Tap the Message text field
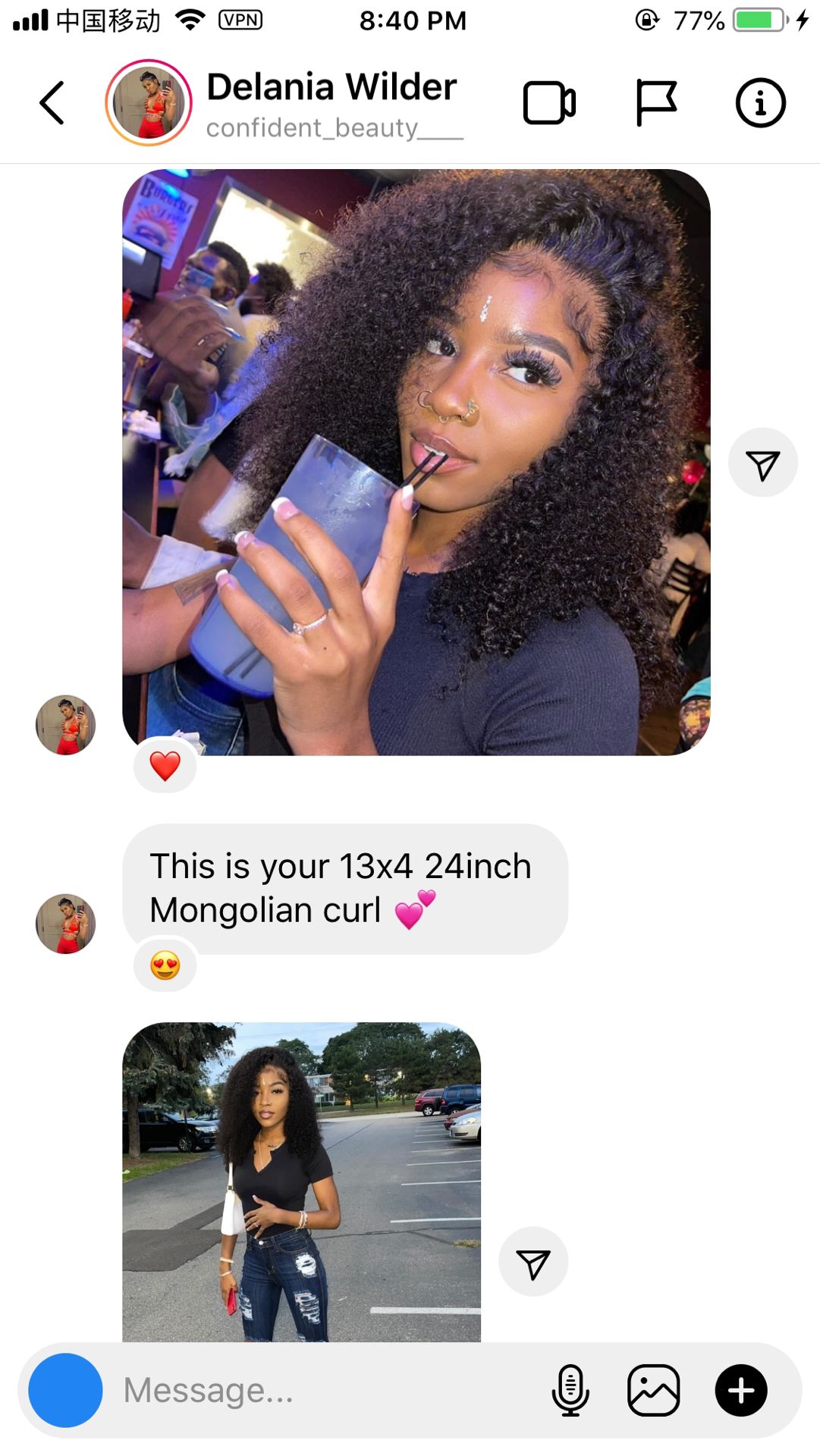820x1456 pixels. coord(326,1390)
